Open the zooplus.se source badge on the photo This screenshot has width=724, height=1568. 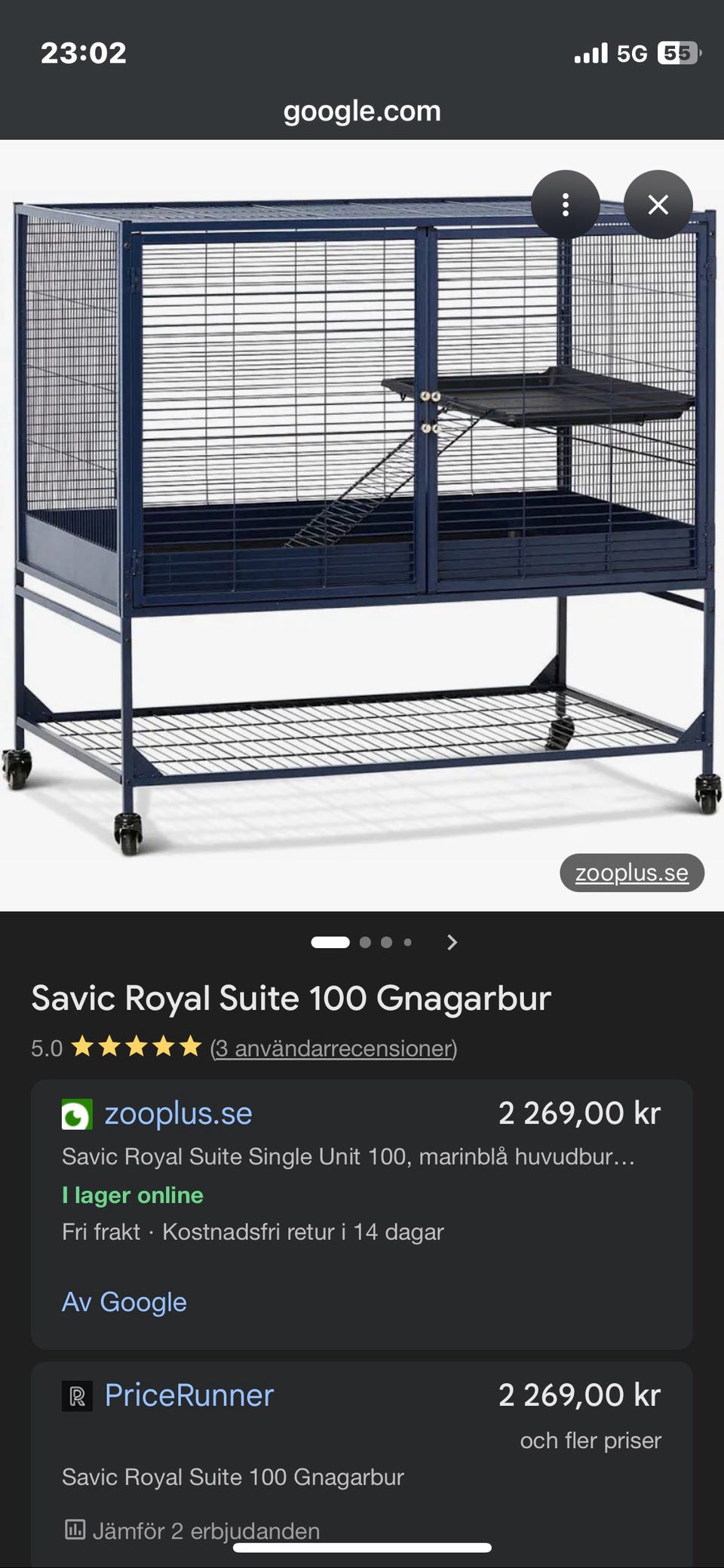pyautogui.click(x=632, y=873)
